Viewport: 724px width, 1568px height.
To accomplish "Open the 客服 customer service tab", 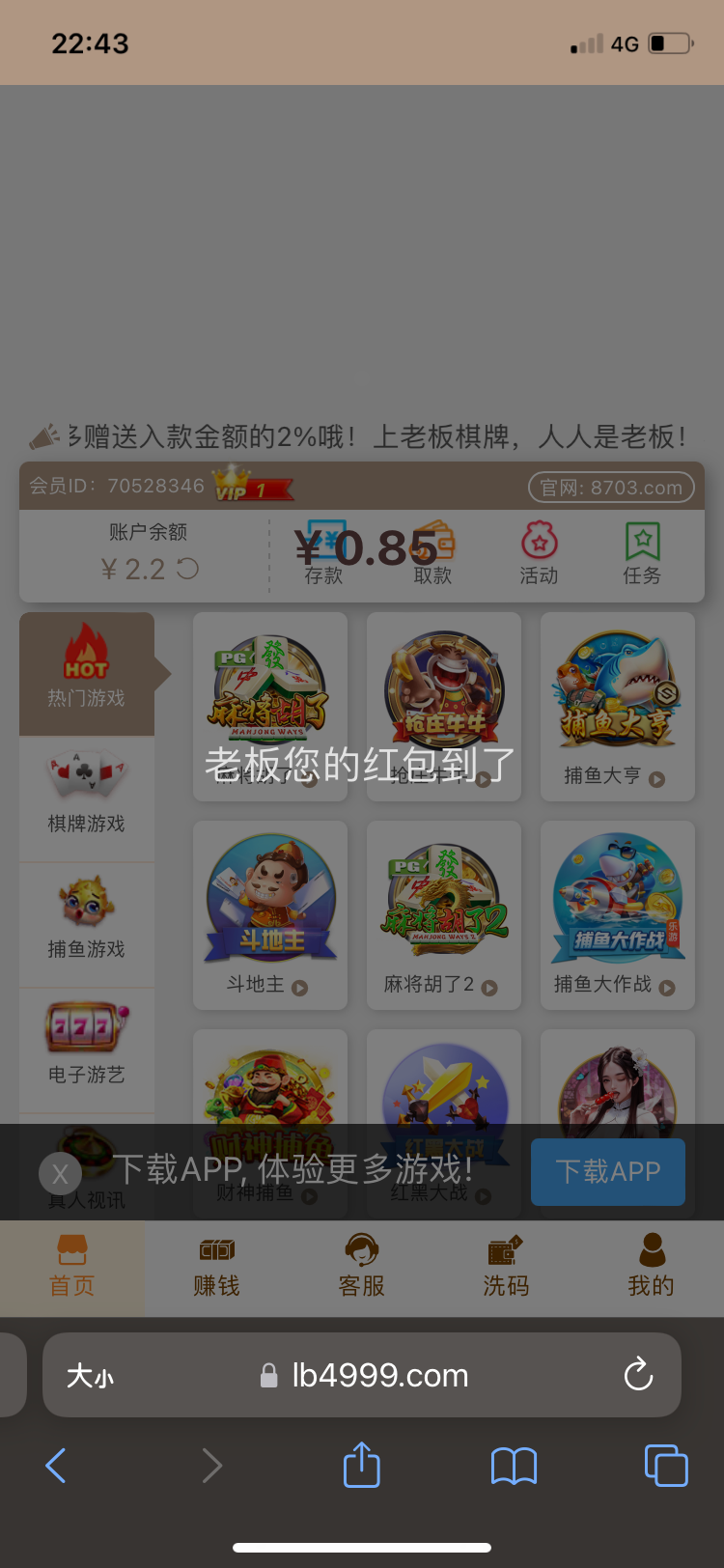I will pos(362,1267).
